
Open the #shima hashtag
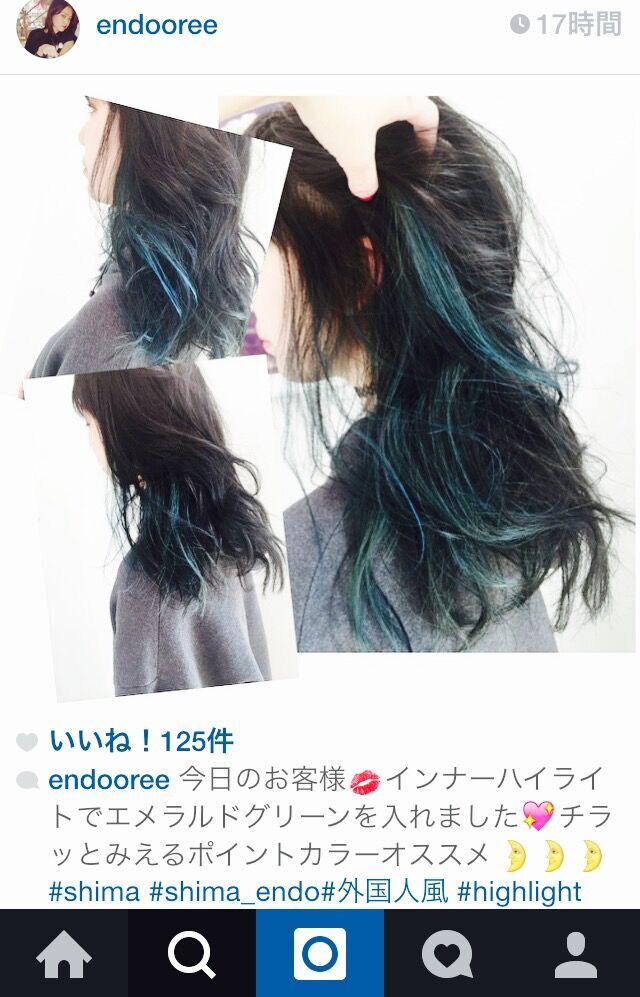(x=95, y=891)
